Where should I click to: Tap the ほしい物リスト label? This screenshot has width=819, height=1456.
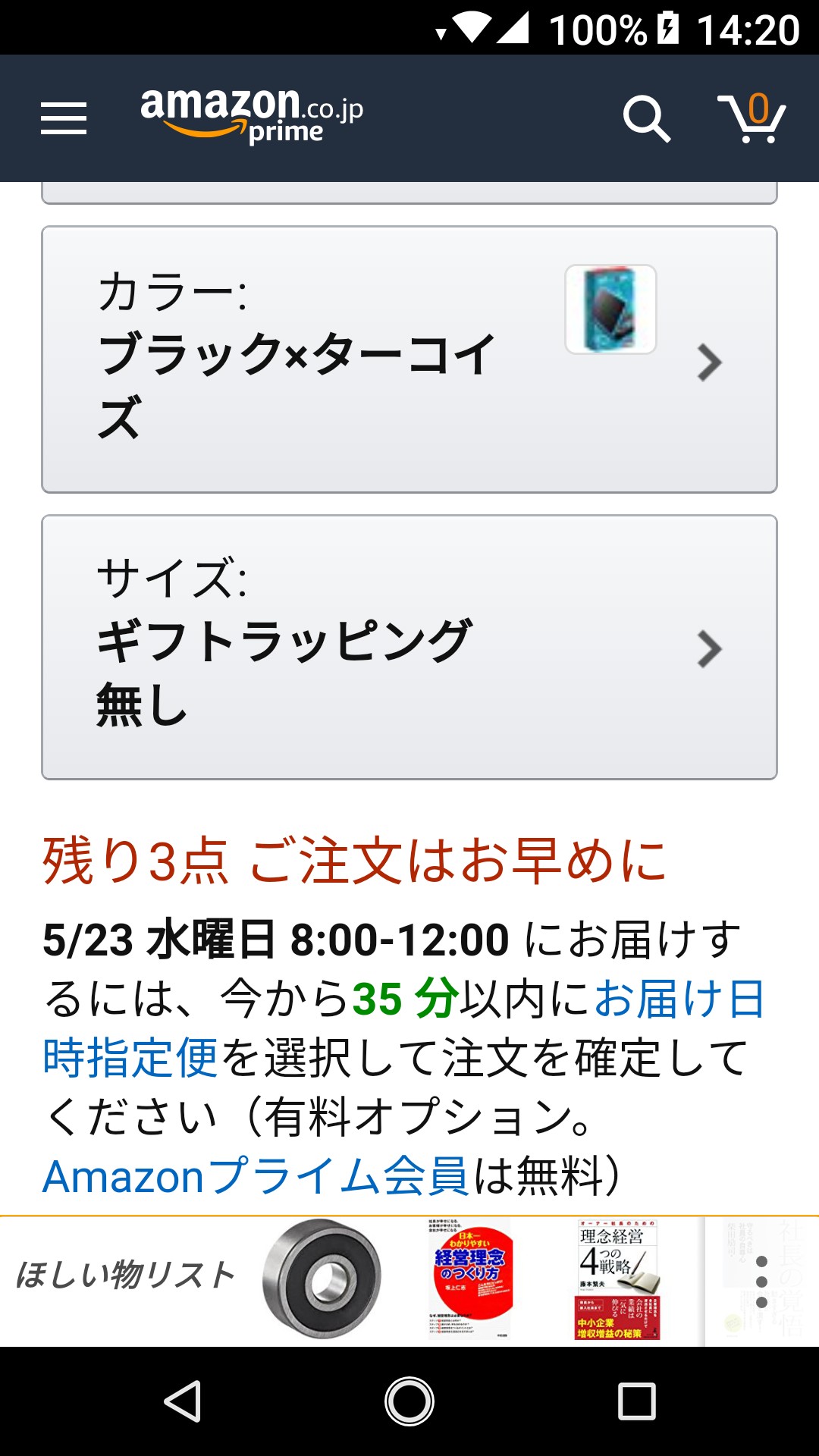pos(125,1276)
